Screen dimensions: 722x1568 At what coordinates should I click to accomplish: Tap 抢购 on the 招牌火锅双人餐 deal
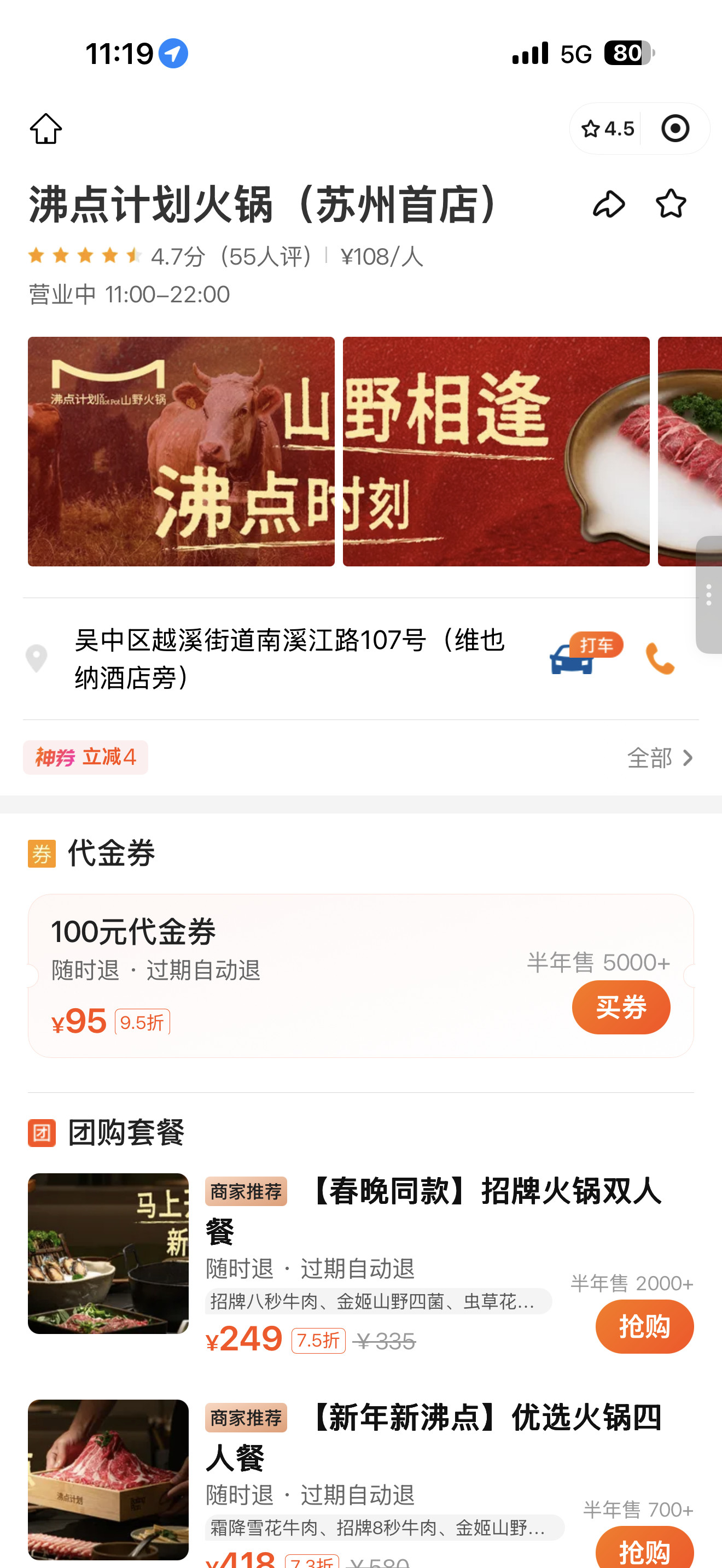(644, 1326)
